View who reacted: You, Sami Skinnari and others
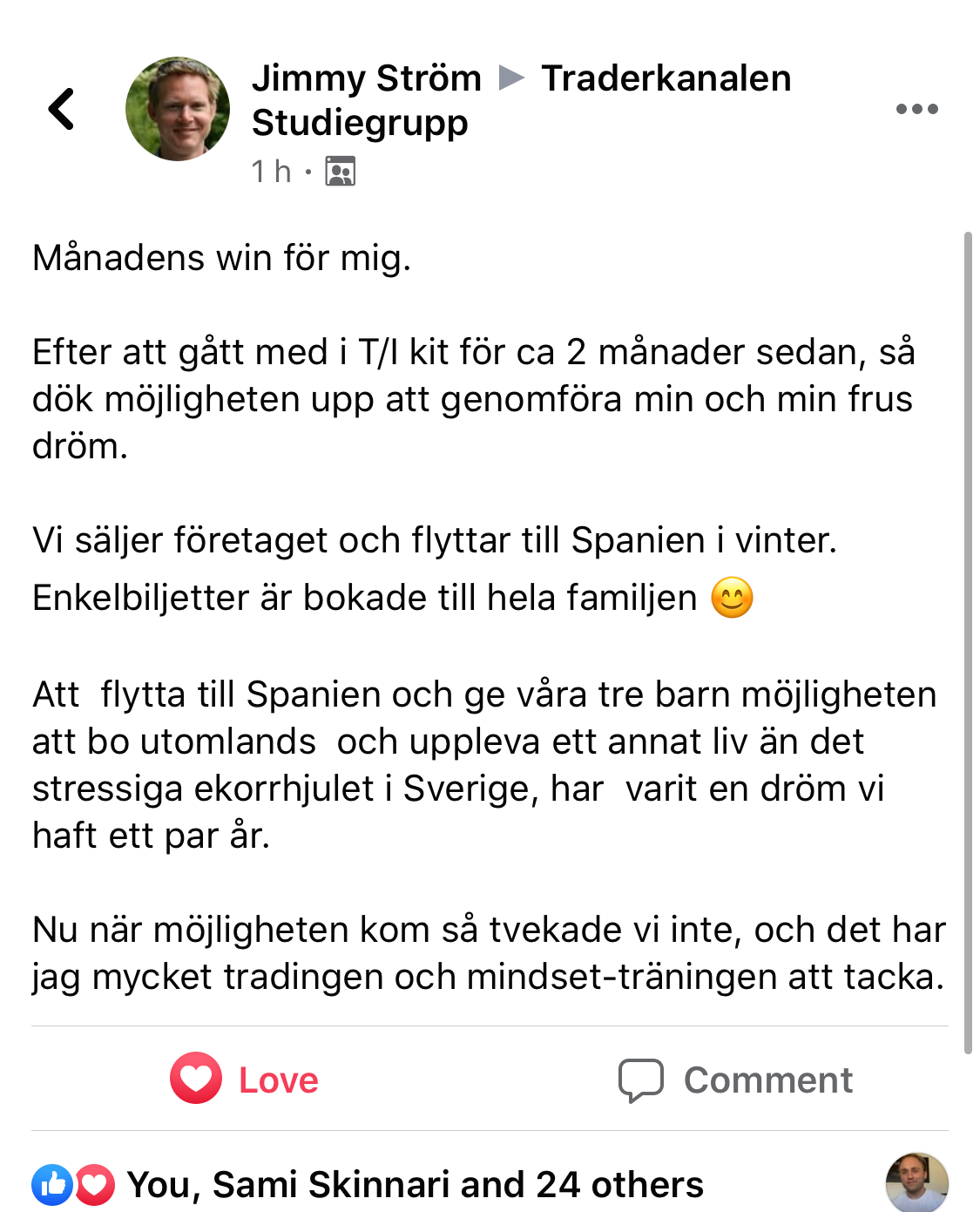 (415, 1185)
